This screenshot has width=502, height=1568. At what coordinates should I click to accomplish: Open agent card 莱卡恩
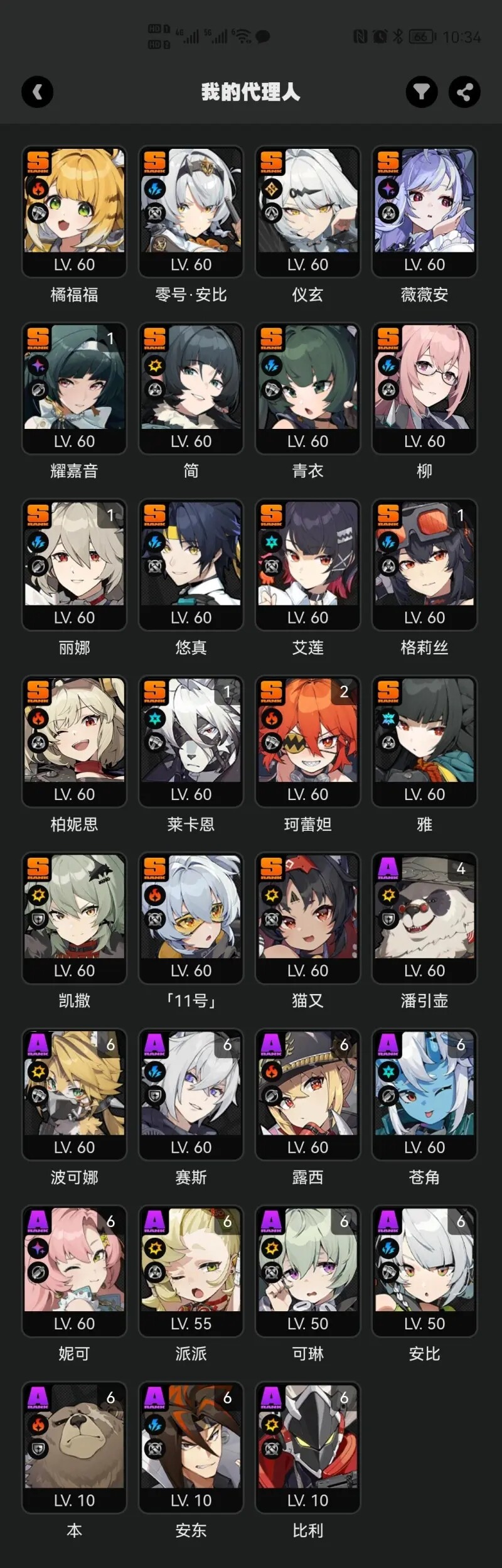pyautogui.click(x=191, y=741)
